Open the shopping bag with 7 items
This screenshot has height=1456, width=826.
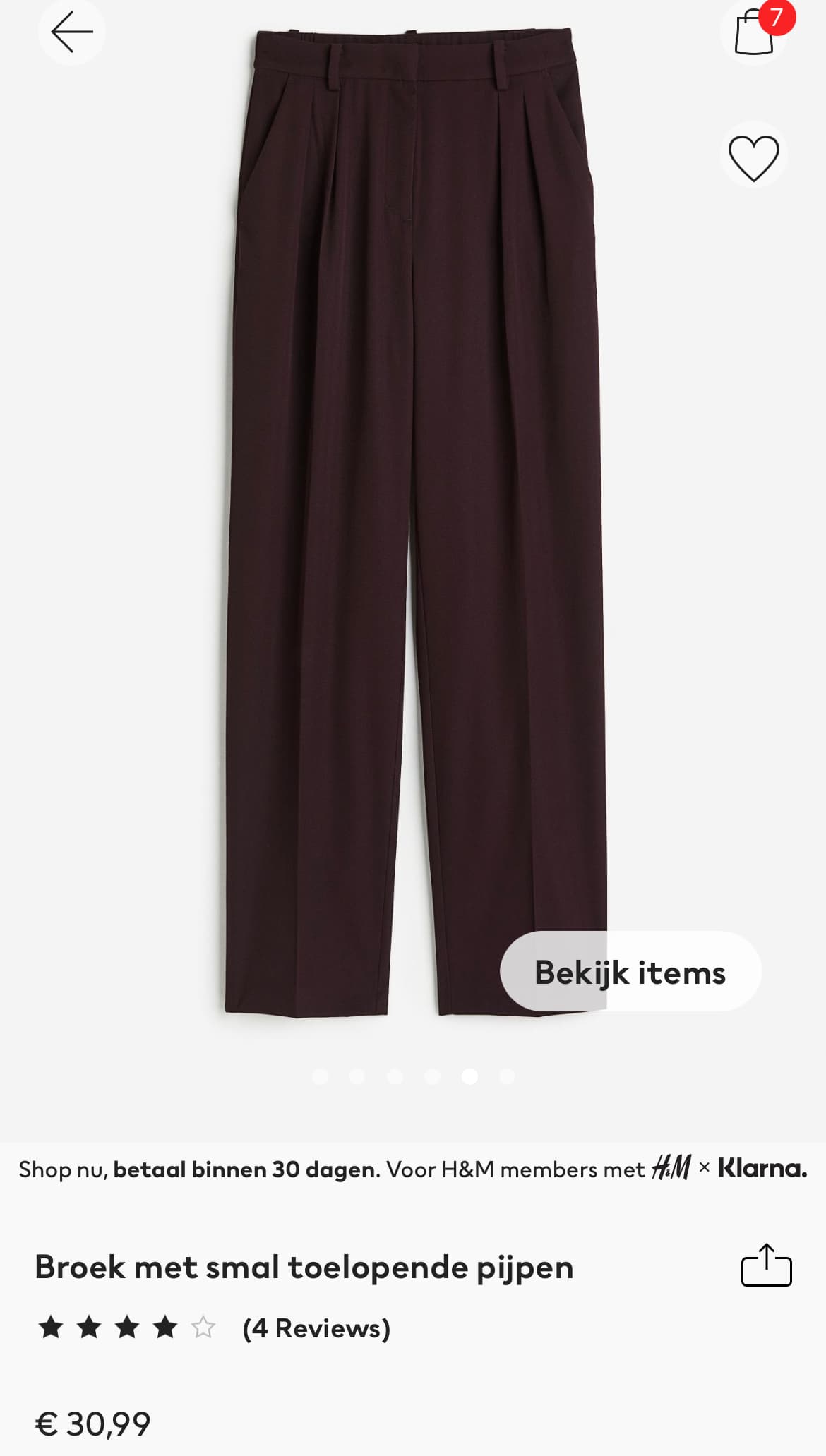pos(754,32)
